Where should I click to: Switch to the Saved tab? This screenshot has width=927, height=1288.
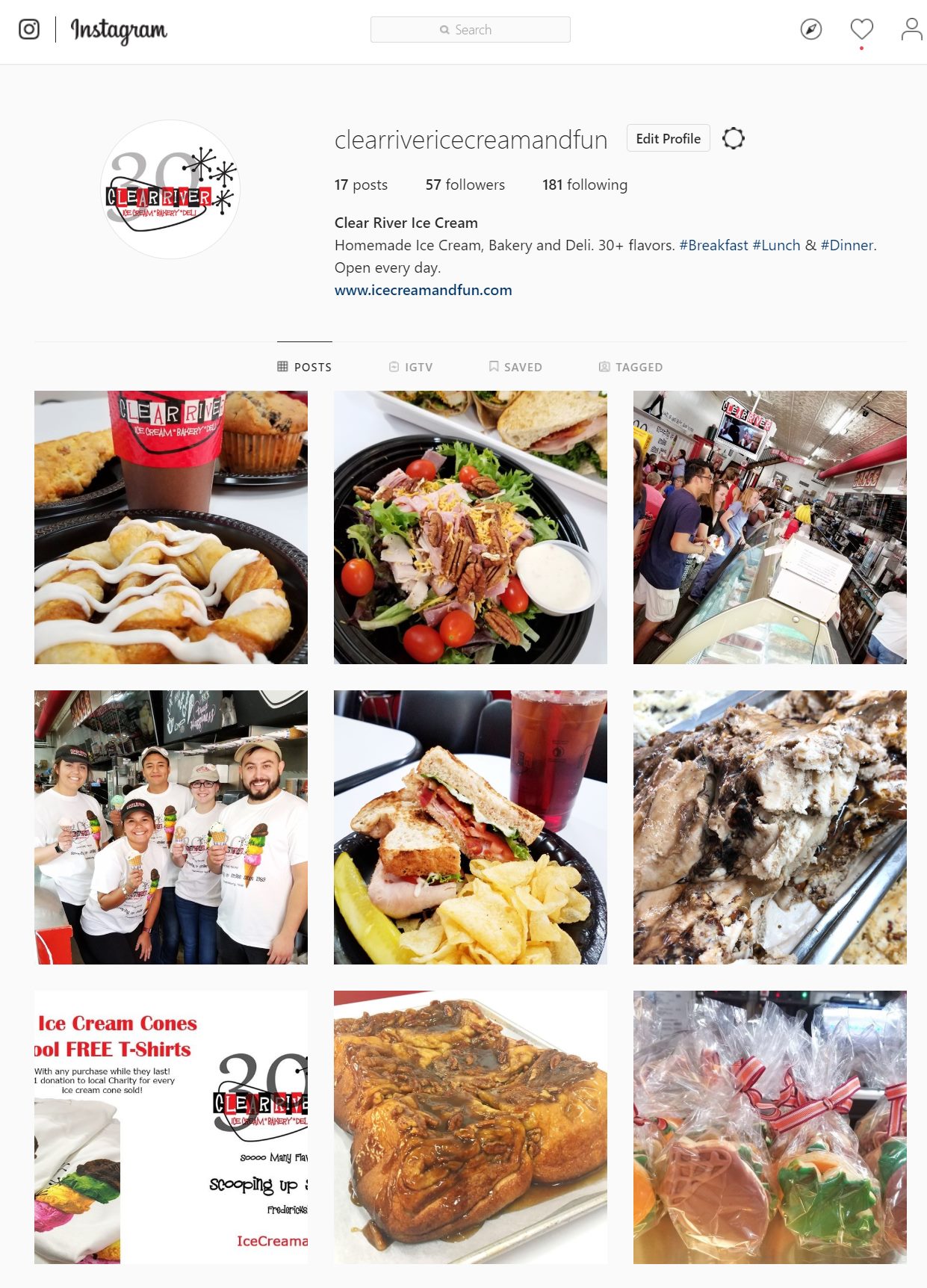tap(515, 367)
